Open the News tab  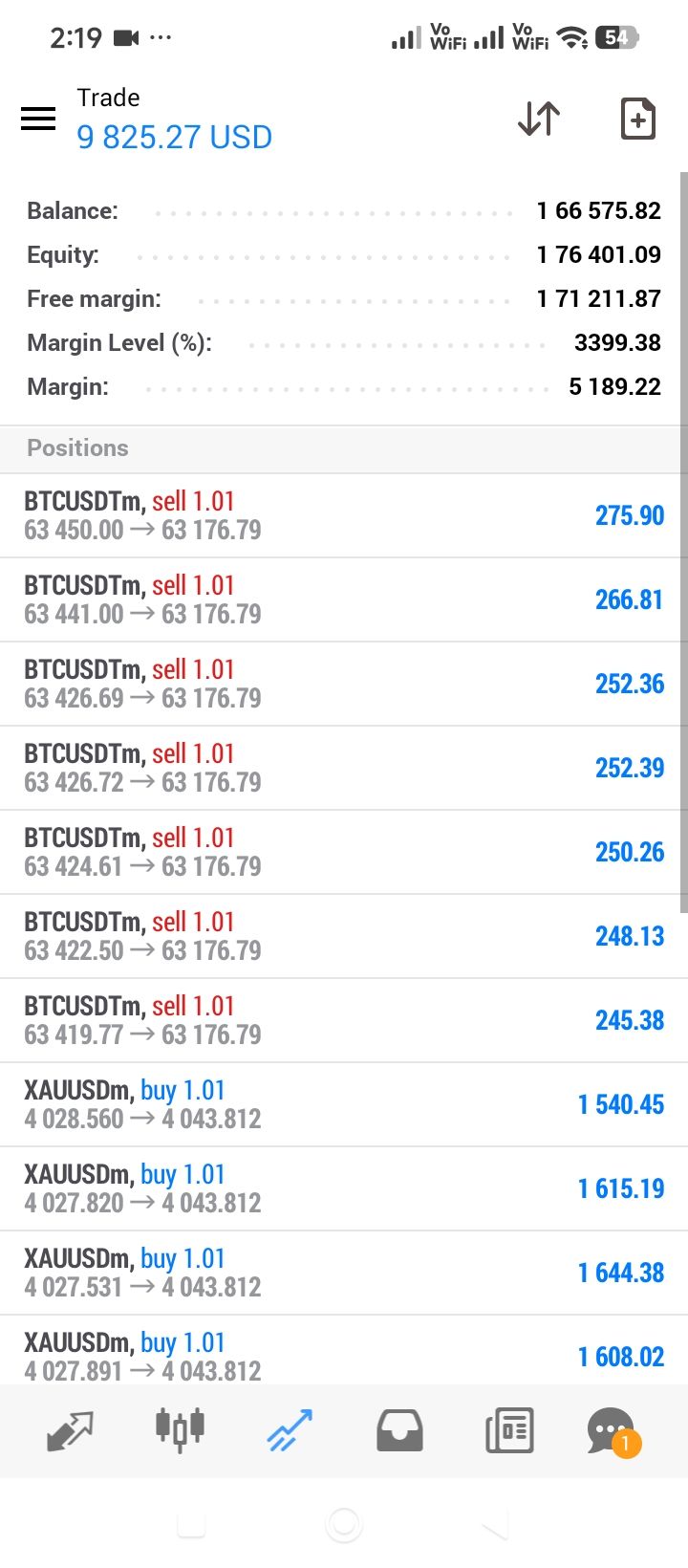click(x=509, y=1431)
